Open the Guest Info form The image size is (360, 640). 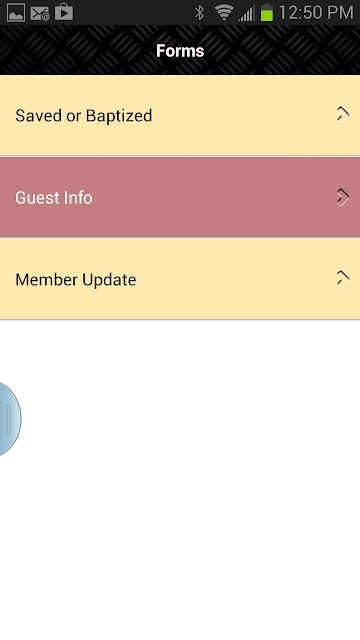click(180, 197)
